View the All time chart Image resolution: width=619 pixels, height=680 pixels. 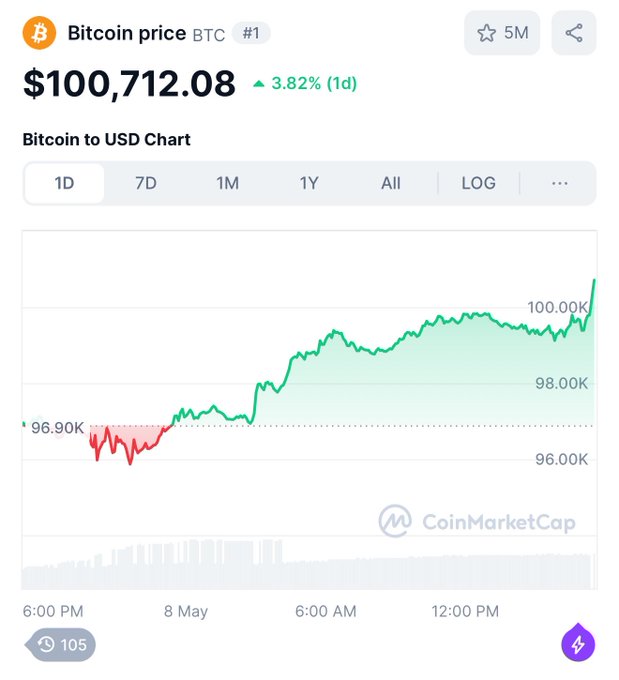click(x=391, y=183)
